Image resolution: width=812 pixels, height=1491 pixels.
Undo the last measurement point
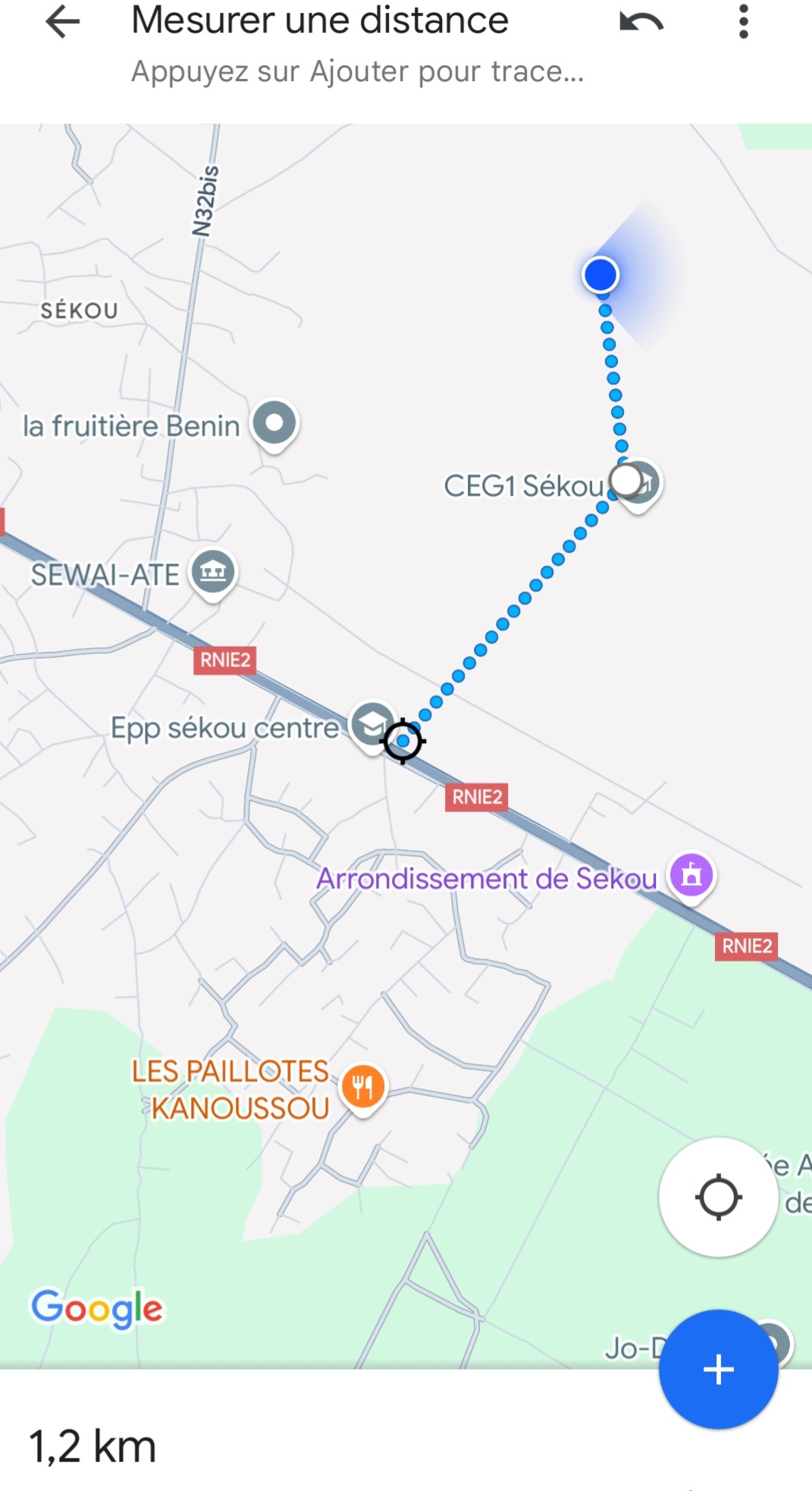(x=641, y=22)
